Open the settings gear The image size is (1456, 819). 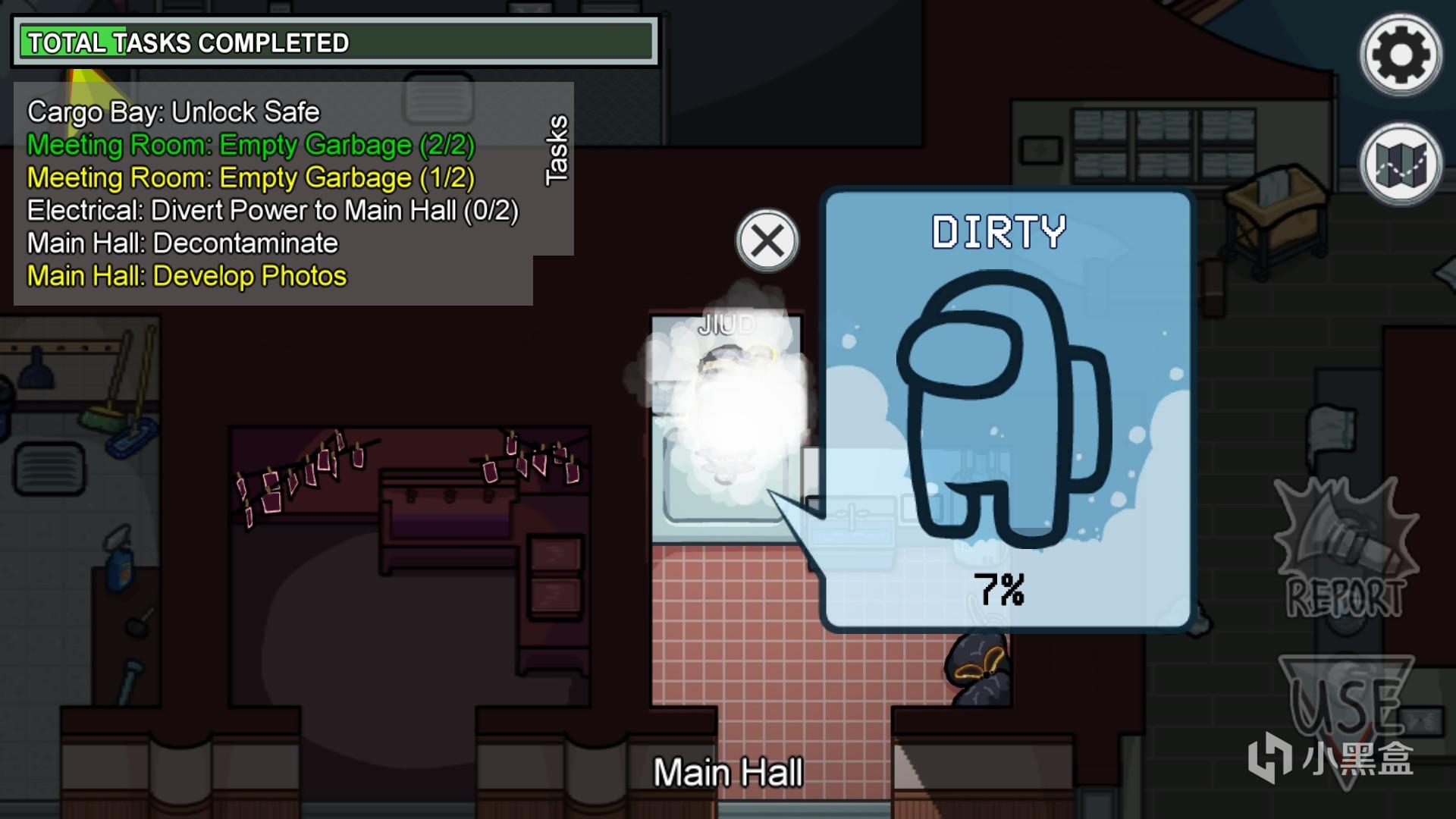pos(1400,55)
